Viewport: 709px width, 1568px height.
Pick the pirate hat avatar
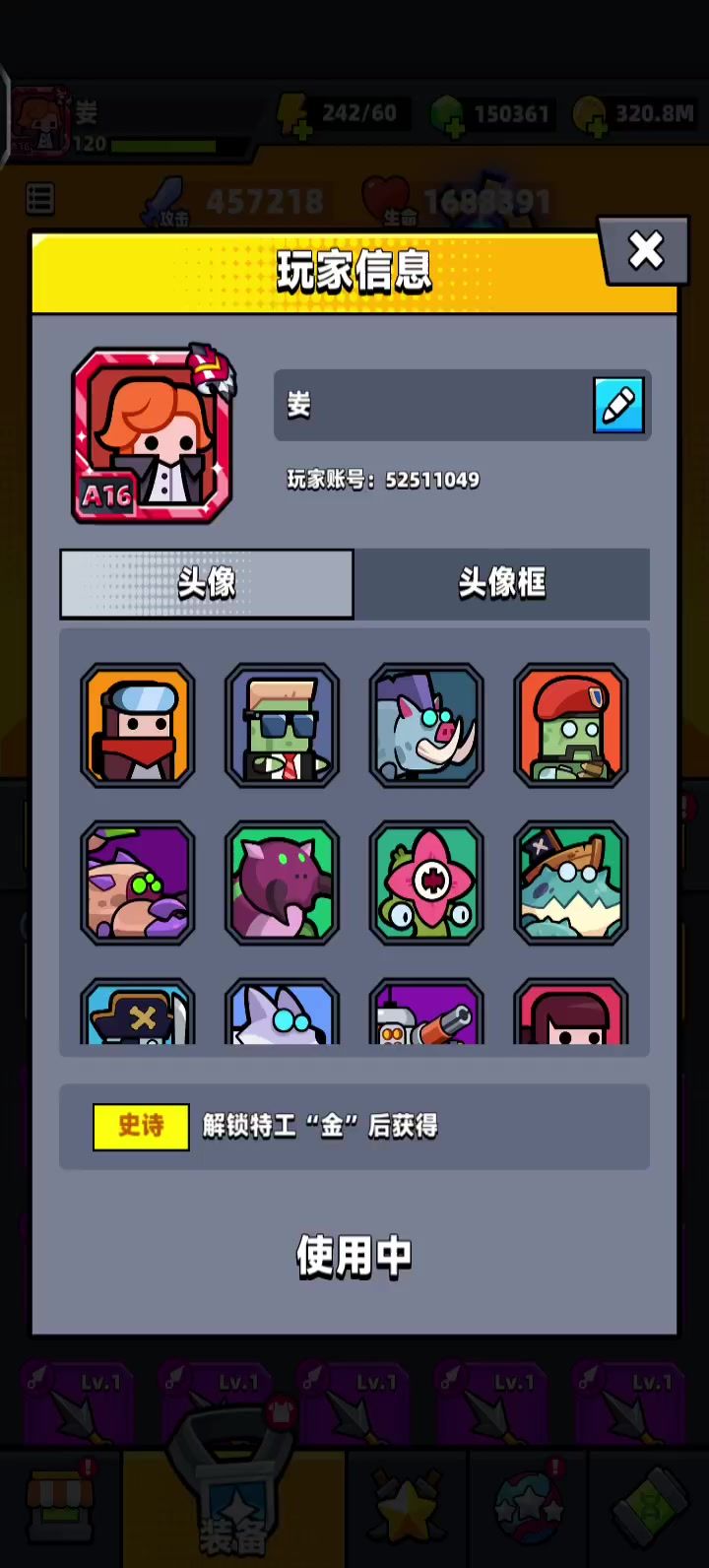click(138, 1014)
